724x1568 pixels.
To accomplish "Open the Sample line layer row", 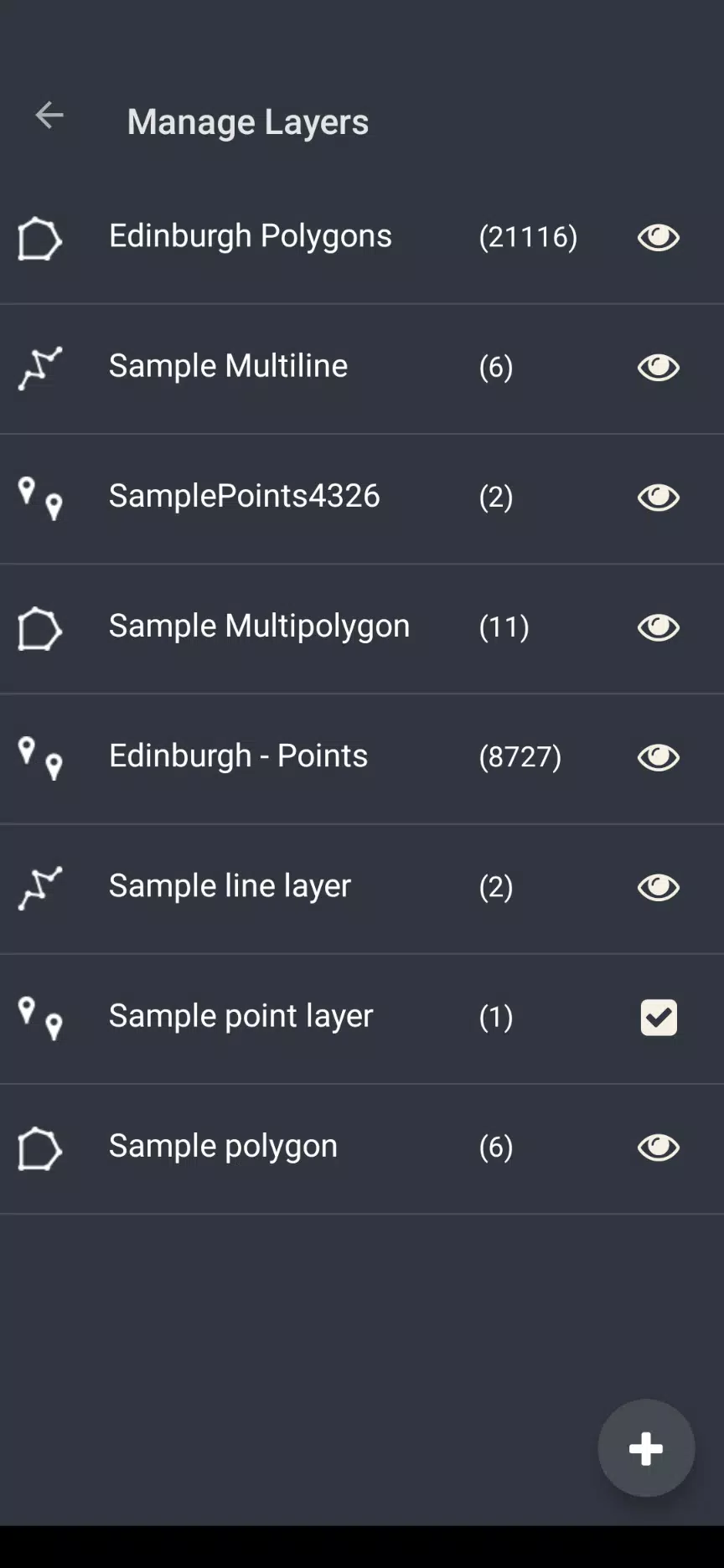I will (x=362, y=889).
